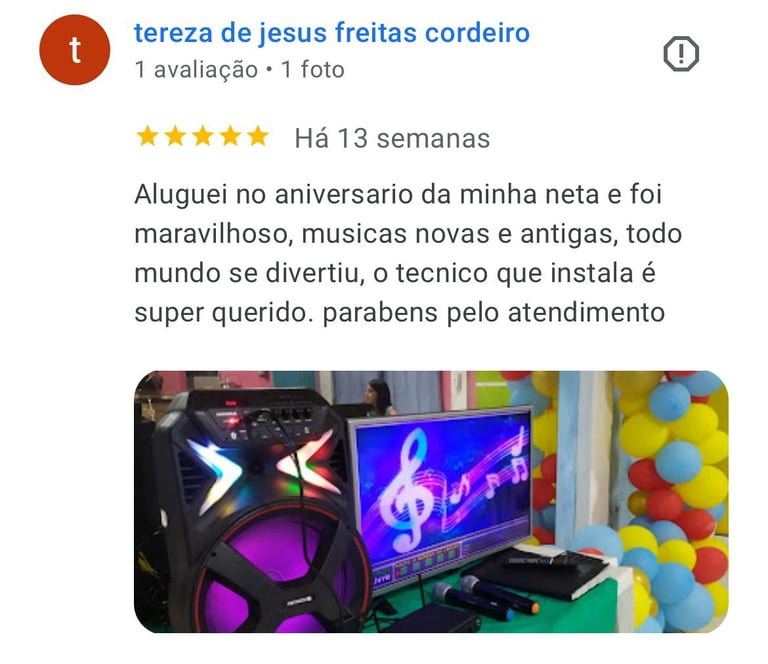Screen dimensions: 768x664
Task: Report this review via the flag icon
Action: (x=681, y=54)
